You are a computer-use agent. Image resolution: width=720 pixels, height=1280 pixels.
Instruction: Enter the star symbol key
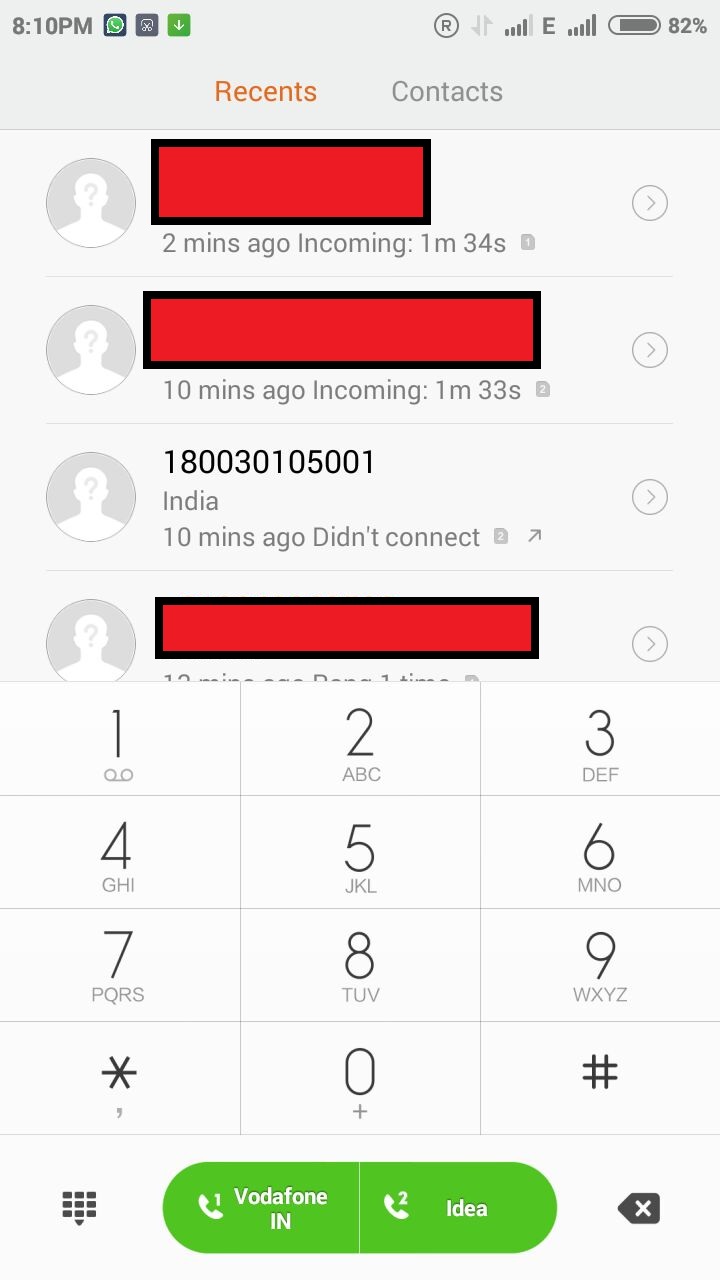tap(119, 1078)
